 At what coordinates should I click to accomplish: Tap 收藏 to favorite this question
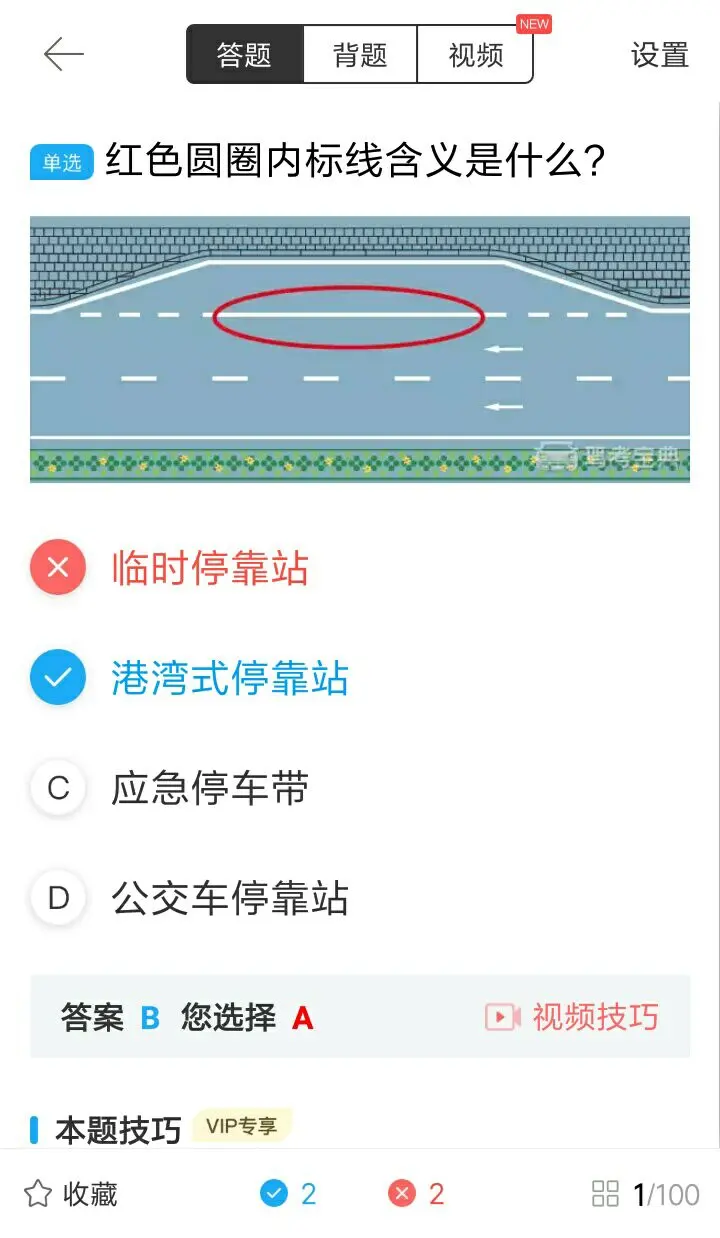pos(71,1194)
